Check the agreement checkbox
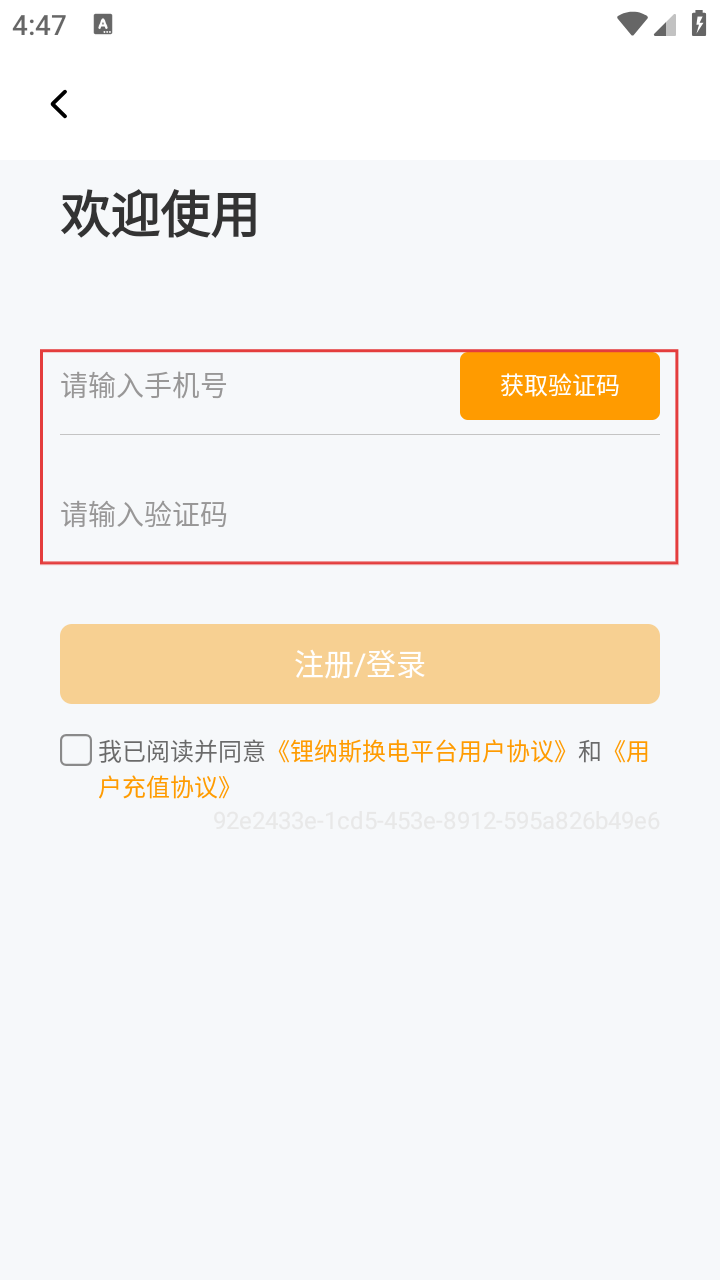 pos(76,750)
